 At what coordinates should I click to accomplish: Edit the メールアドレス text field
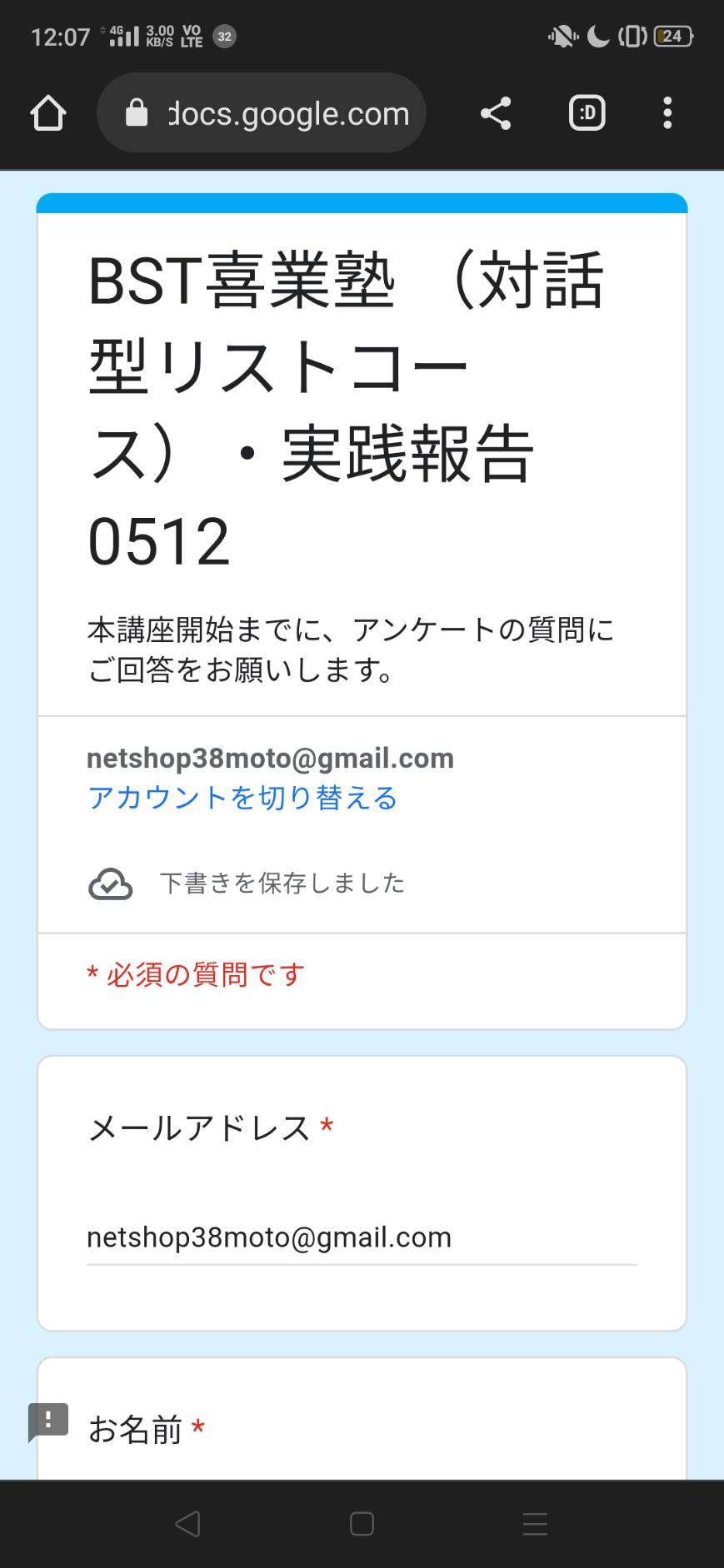(x=362, y=1238)
